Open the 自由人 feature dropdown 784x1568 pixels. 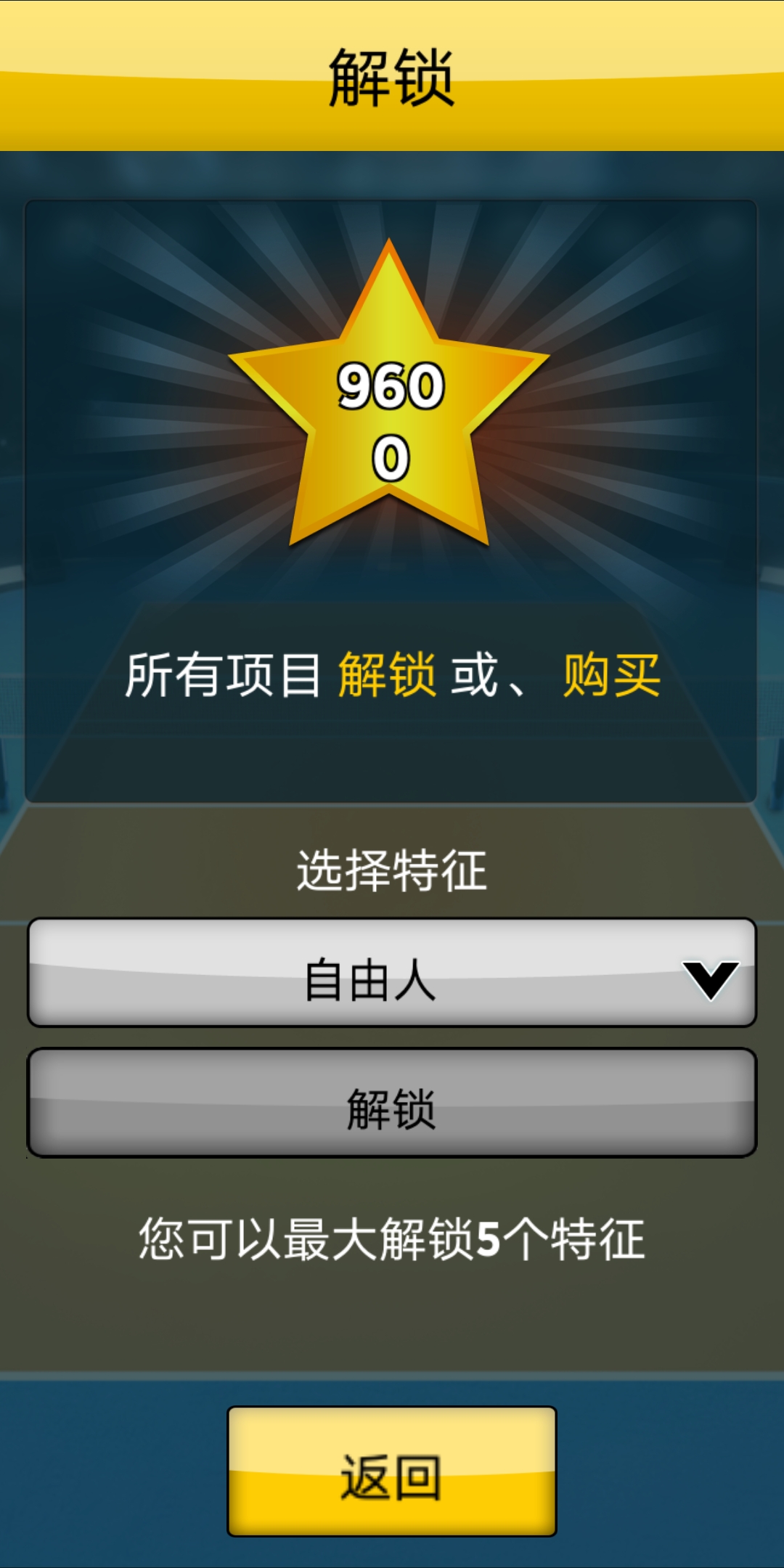[x=392, y=973]
